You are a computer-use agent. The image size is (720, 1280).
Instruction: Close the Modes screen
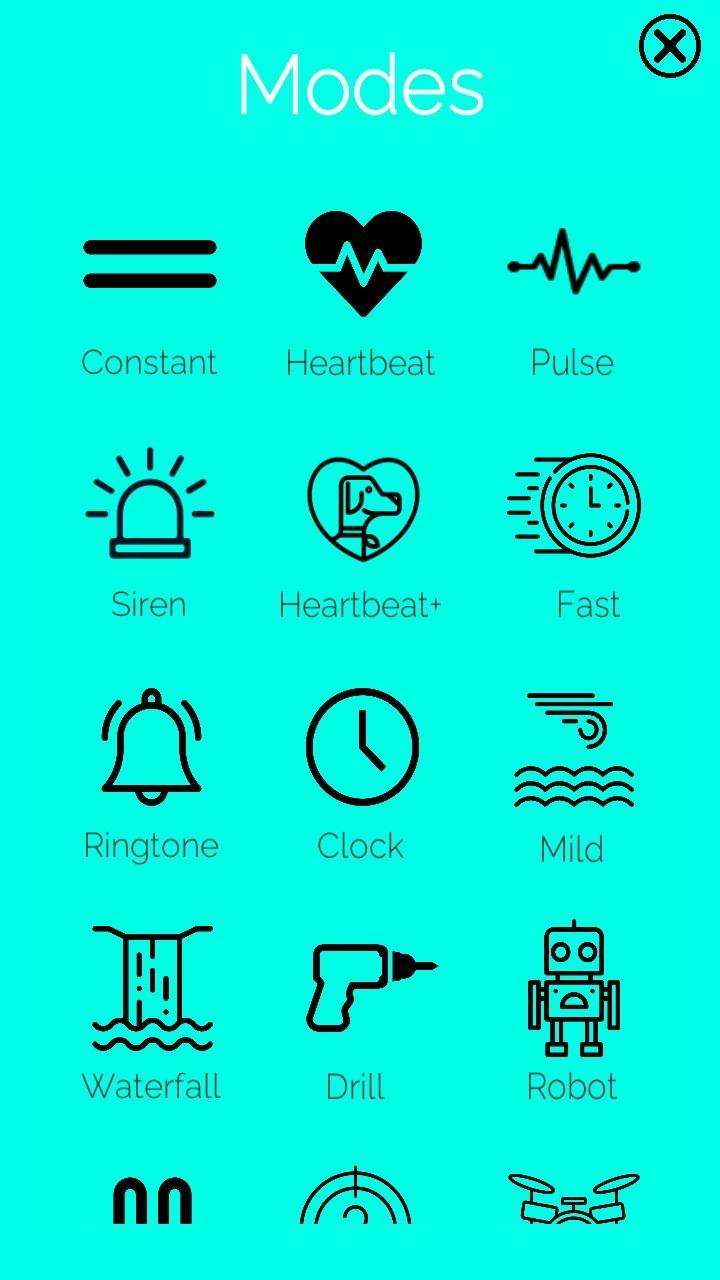point(668,47)
